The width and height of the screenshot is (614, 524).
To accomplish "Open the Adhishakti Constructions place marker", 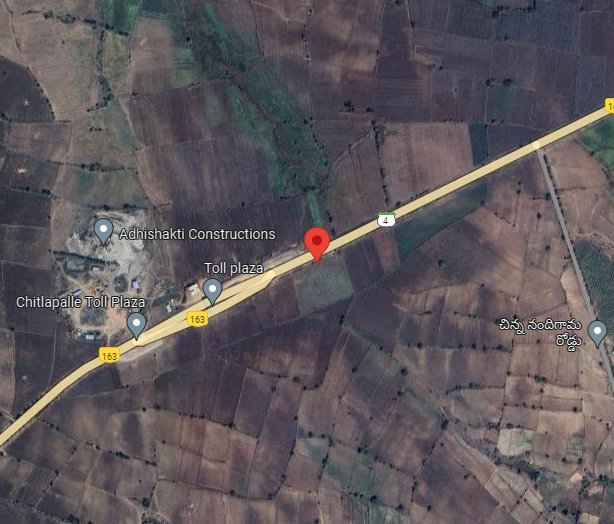I will 103,231.
